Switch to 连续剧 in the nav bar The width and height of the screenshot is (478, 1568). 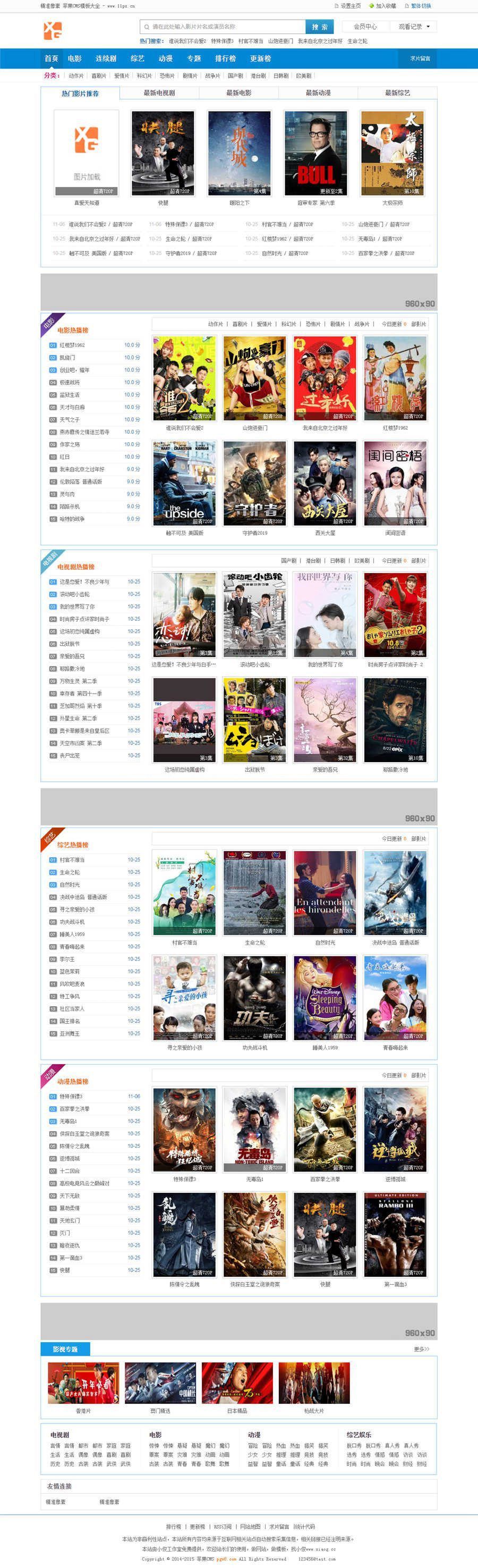[106, 58]
